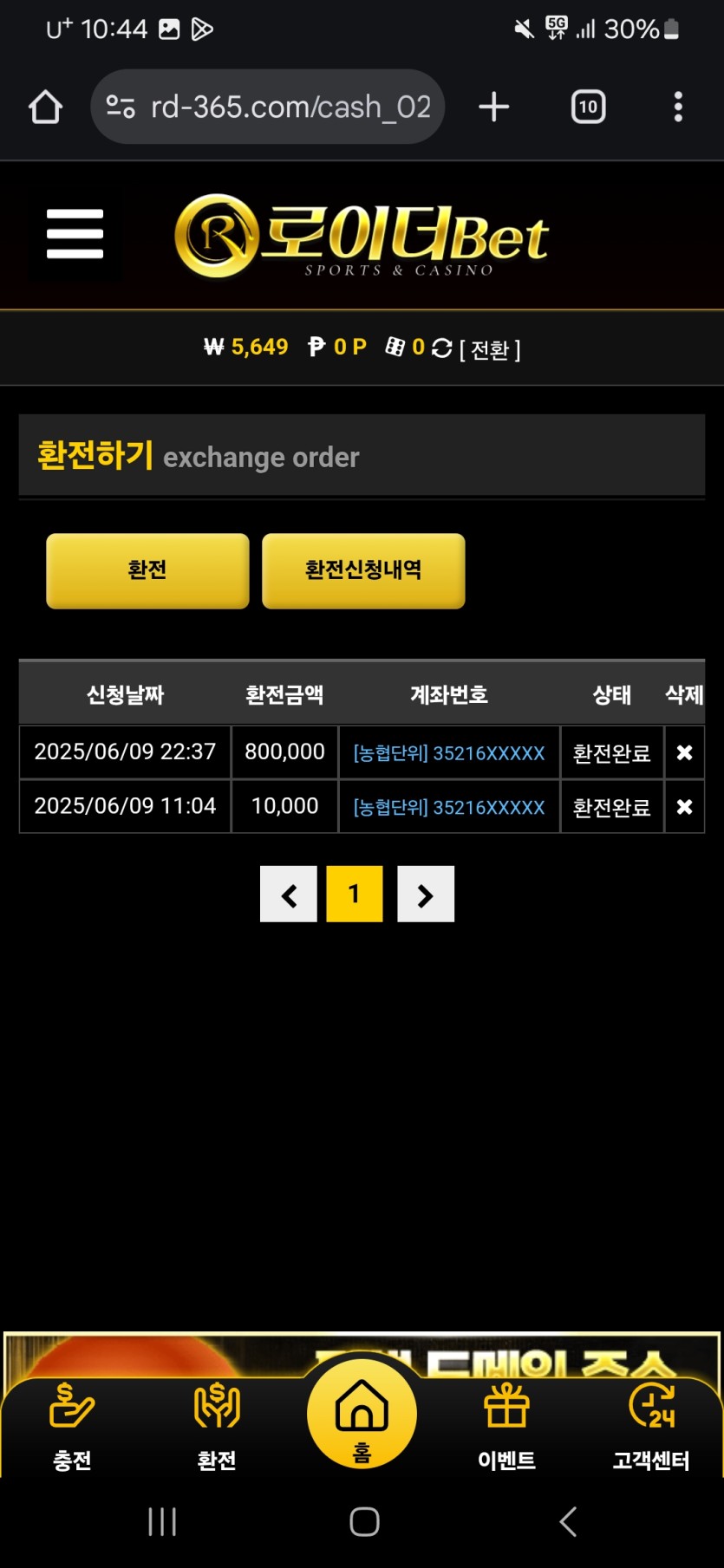Open the browser overflow menu

[x=678, y=107]
